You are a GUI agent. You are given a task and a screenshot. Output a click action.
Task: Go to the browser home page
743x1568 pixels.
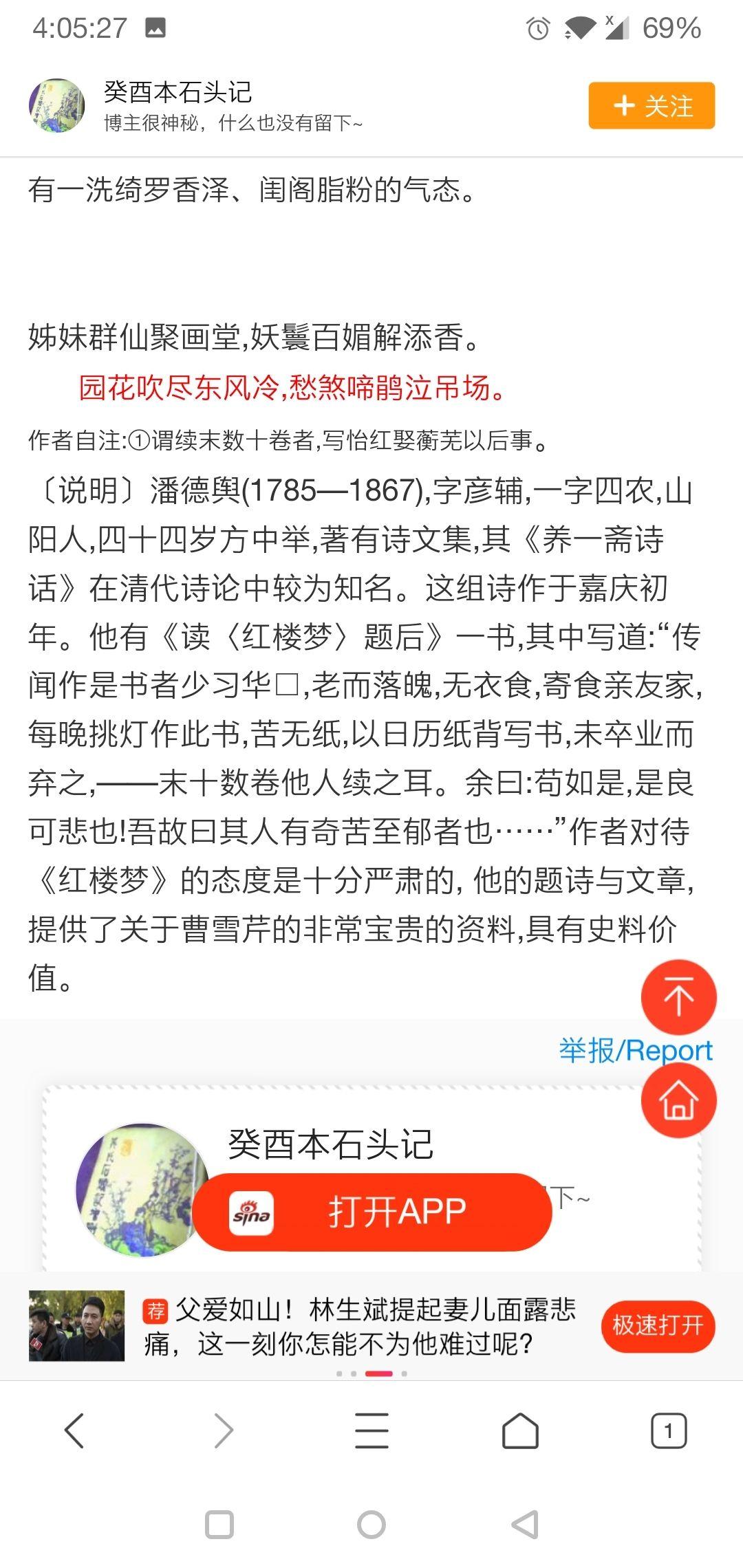click(x=520, y=1431)
